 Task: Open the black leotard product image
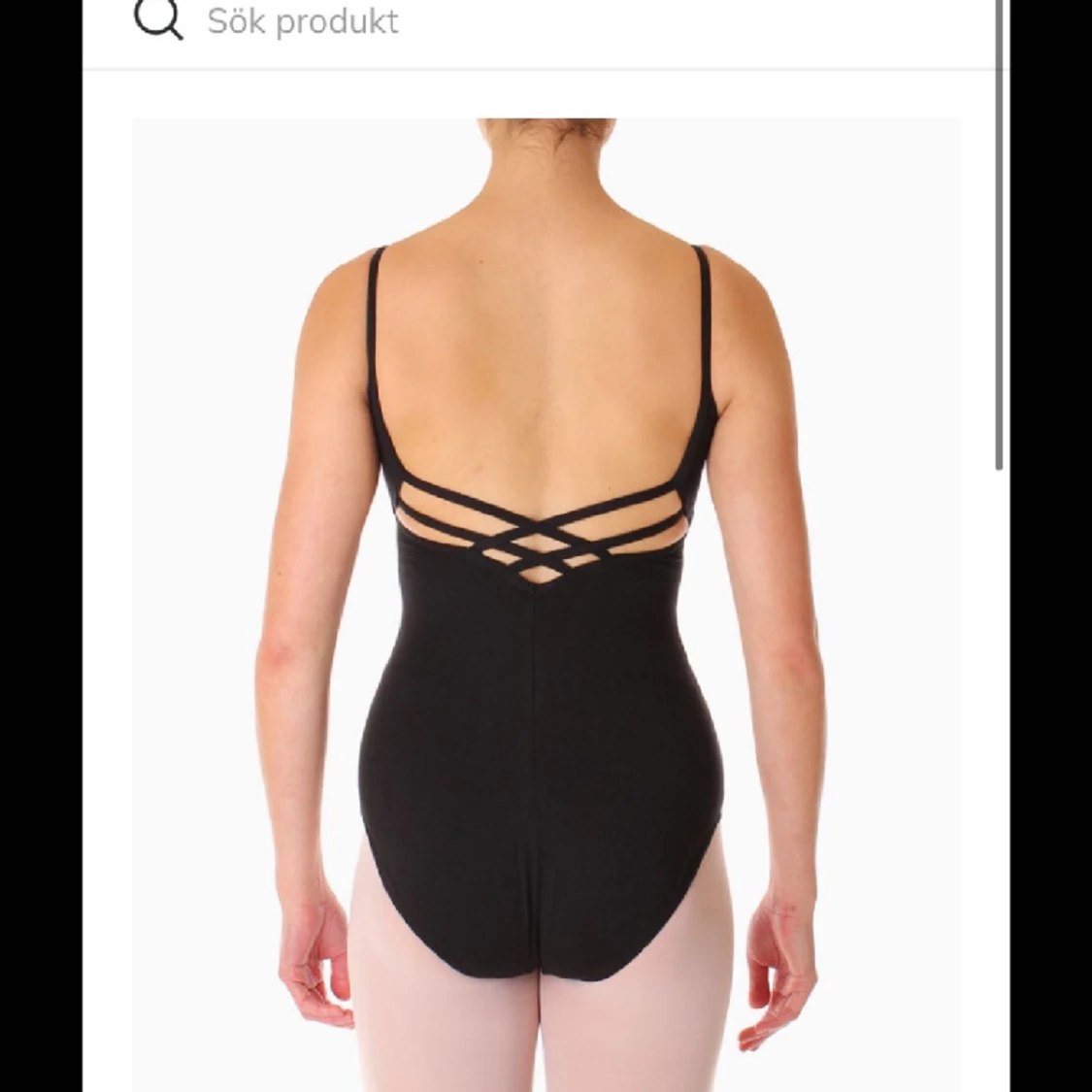[x=546, y=604]
